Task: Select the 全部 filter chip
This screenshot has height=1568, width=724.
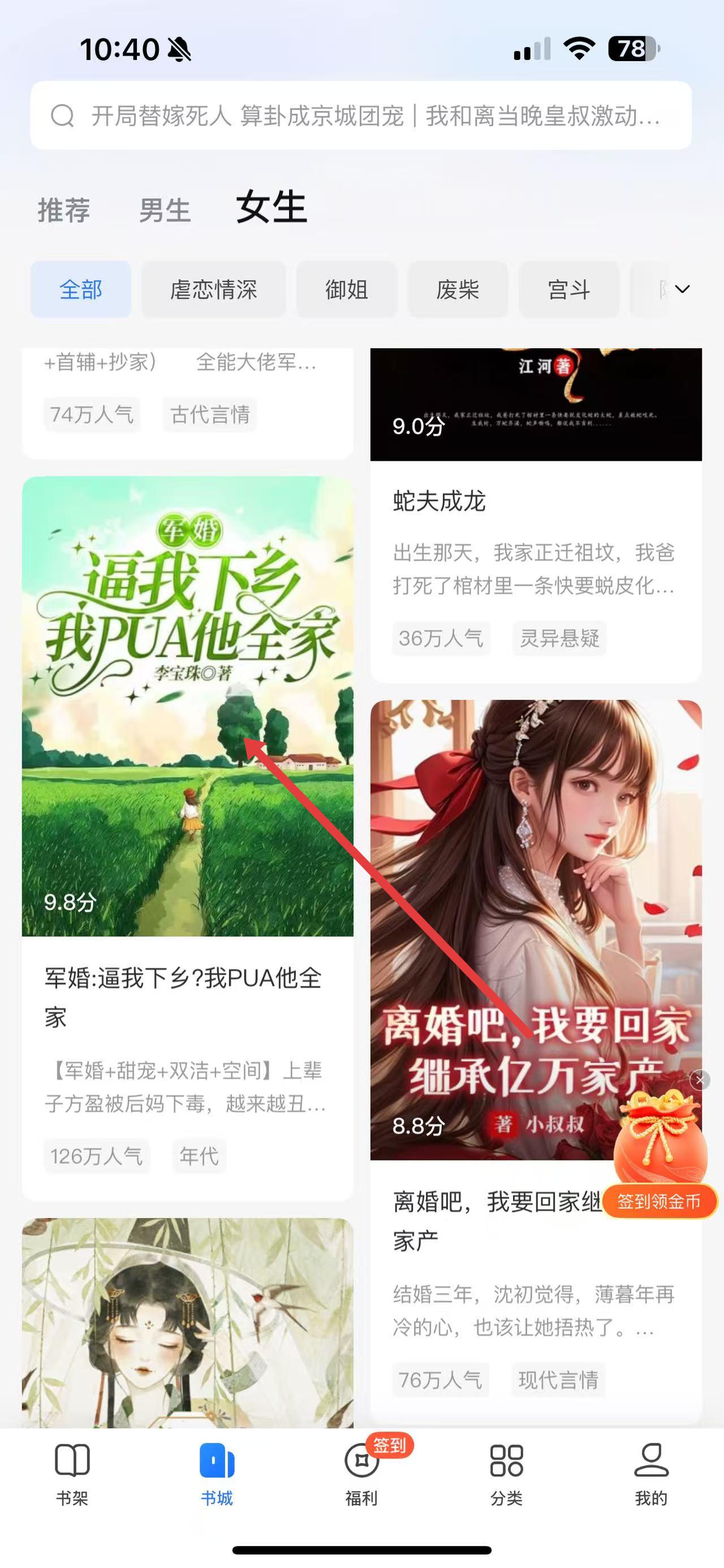Action: (81, 290)
